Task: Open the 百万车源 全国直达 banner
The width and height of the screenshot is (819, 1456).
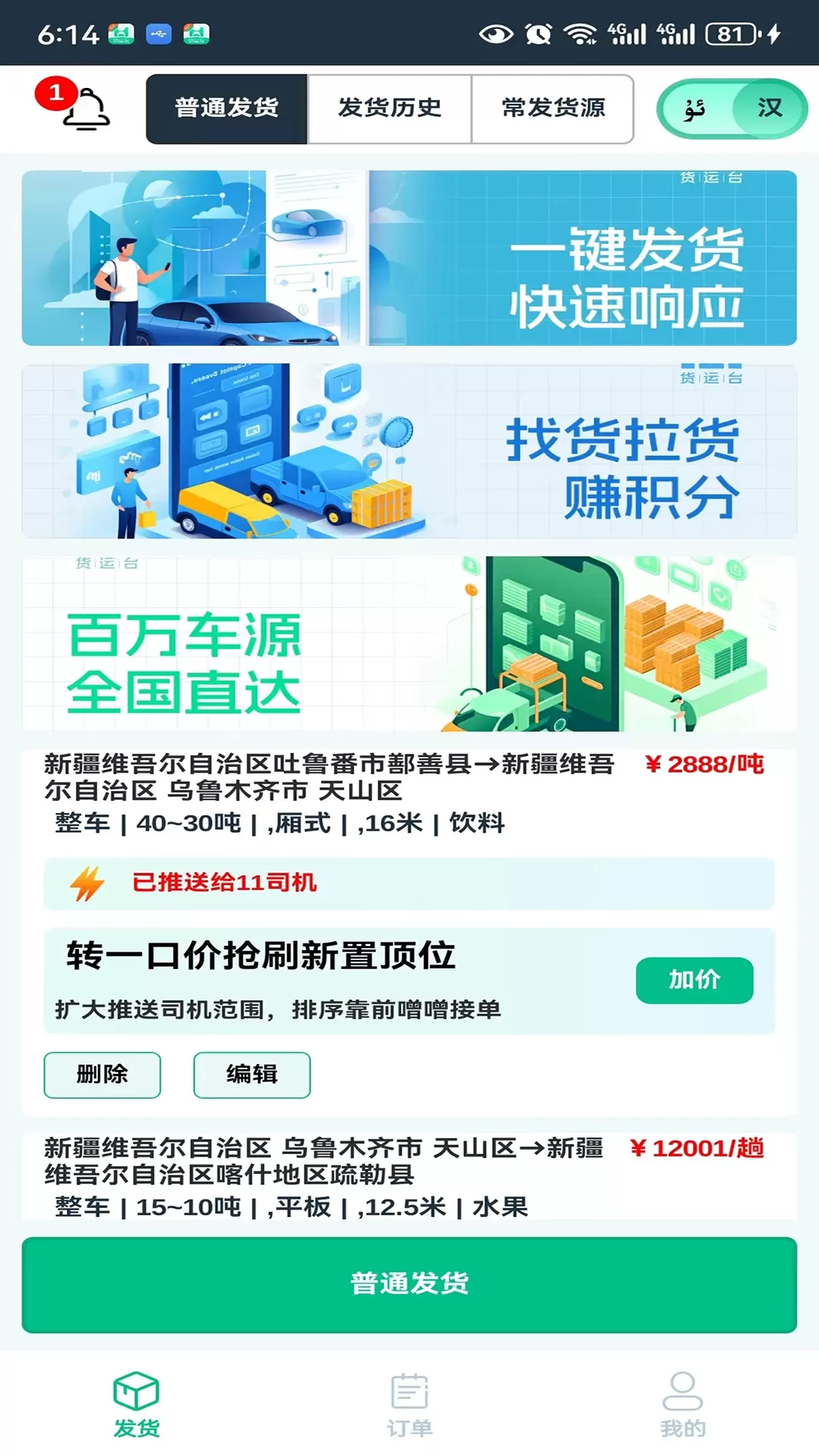Action: point(409,644)
